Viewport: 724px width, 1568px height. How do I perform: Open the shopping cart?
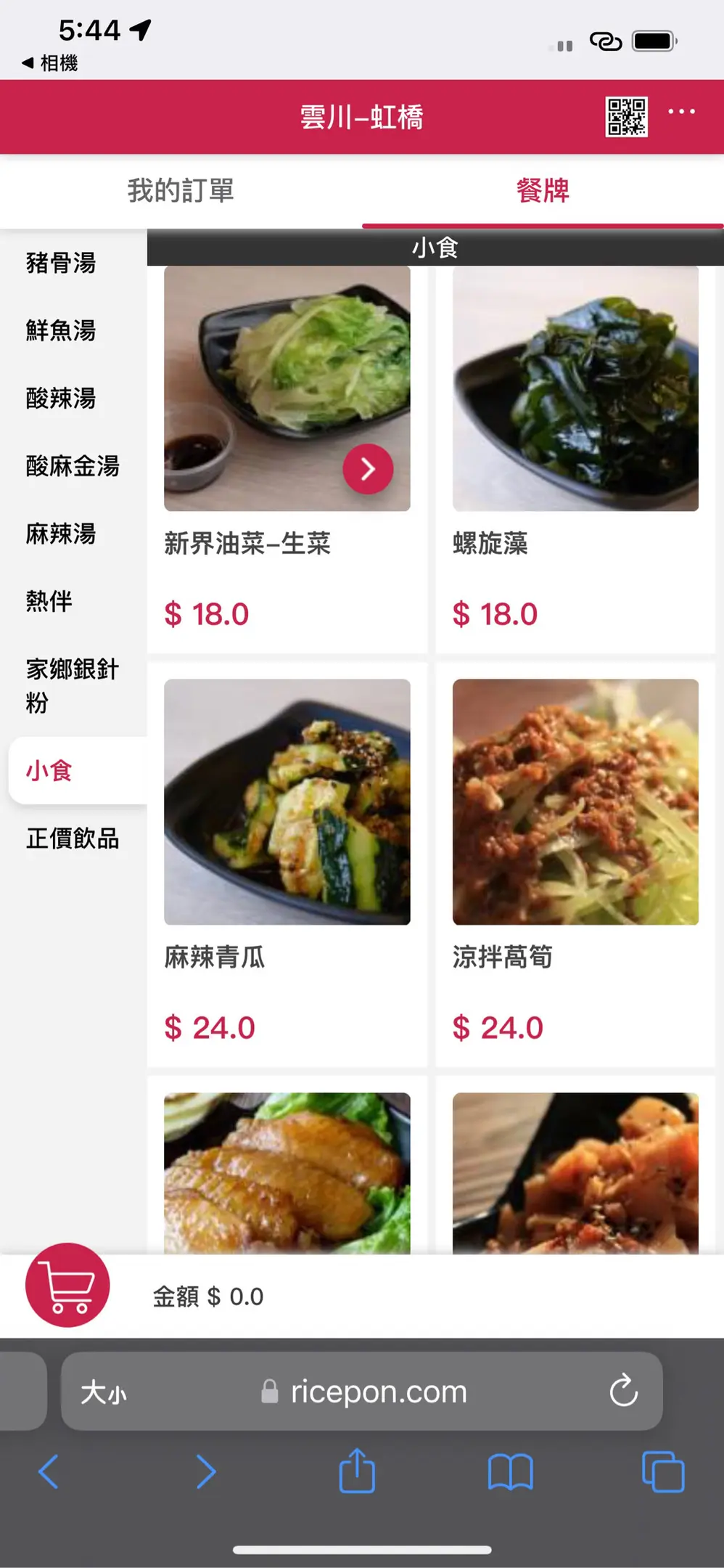point(67,1285)
